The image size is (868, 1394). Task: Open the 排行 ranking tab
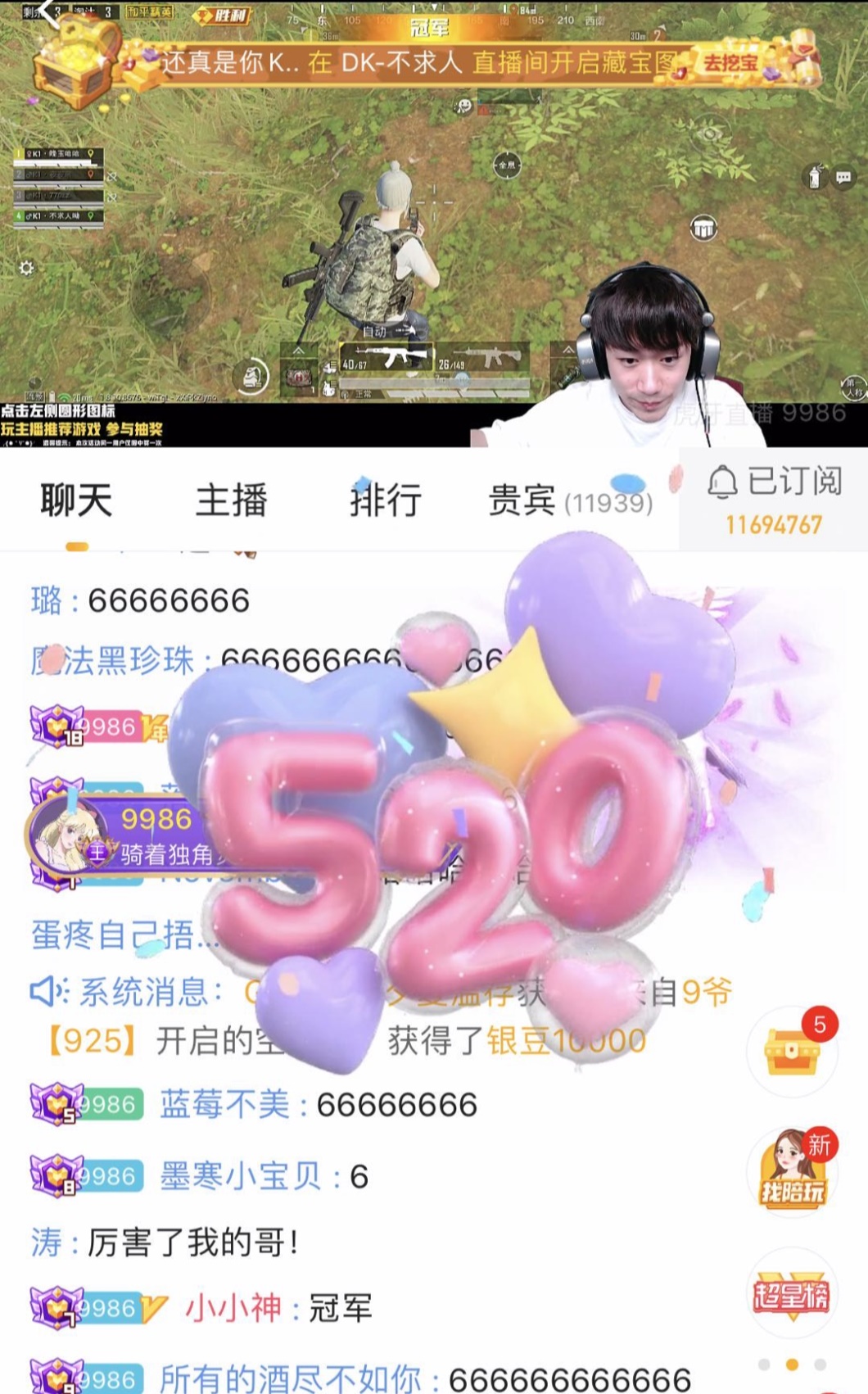(385, 500)
